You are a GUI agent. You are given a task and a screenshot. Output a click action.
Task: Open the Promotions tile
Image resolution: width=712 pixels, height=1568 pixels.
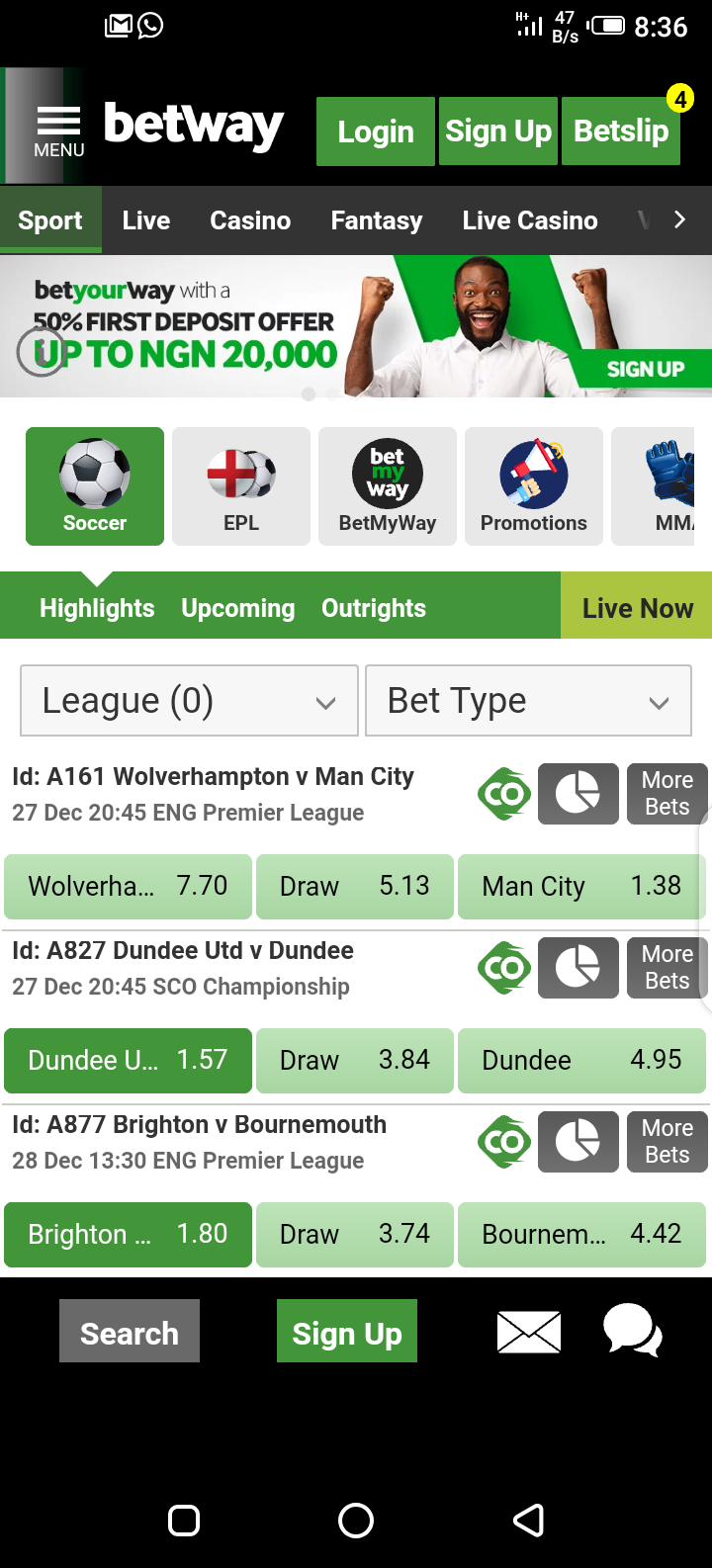click(534, 486)
